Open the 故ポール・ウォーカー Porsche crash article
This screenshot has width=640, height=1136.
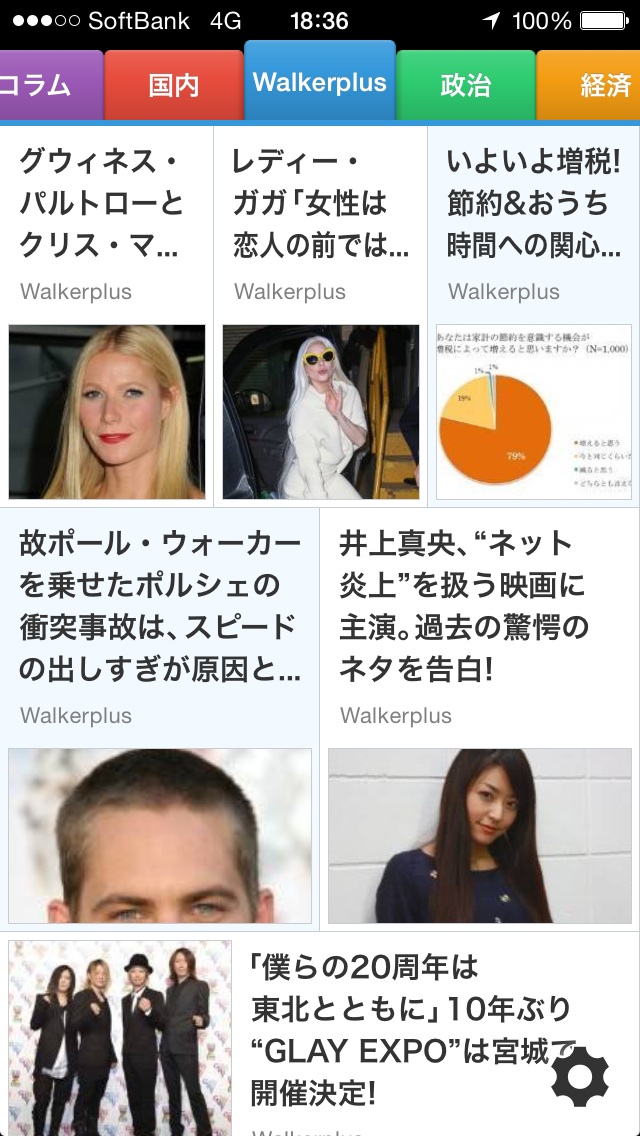[x=159, y=719]
